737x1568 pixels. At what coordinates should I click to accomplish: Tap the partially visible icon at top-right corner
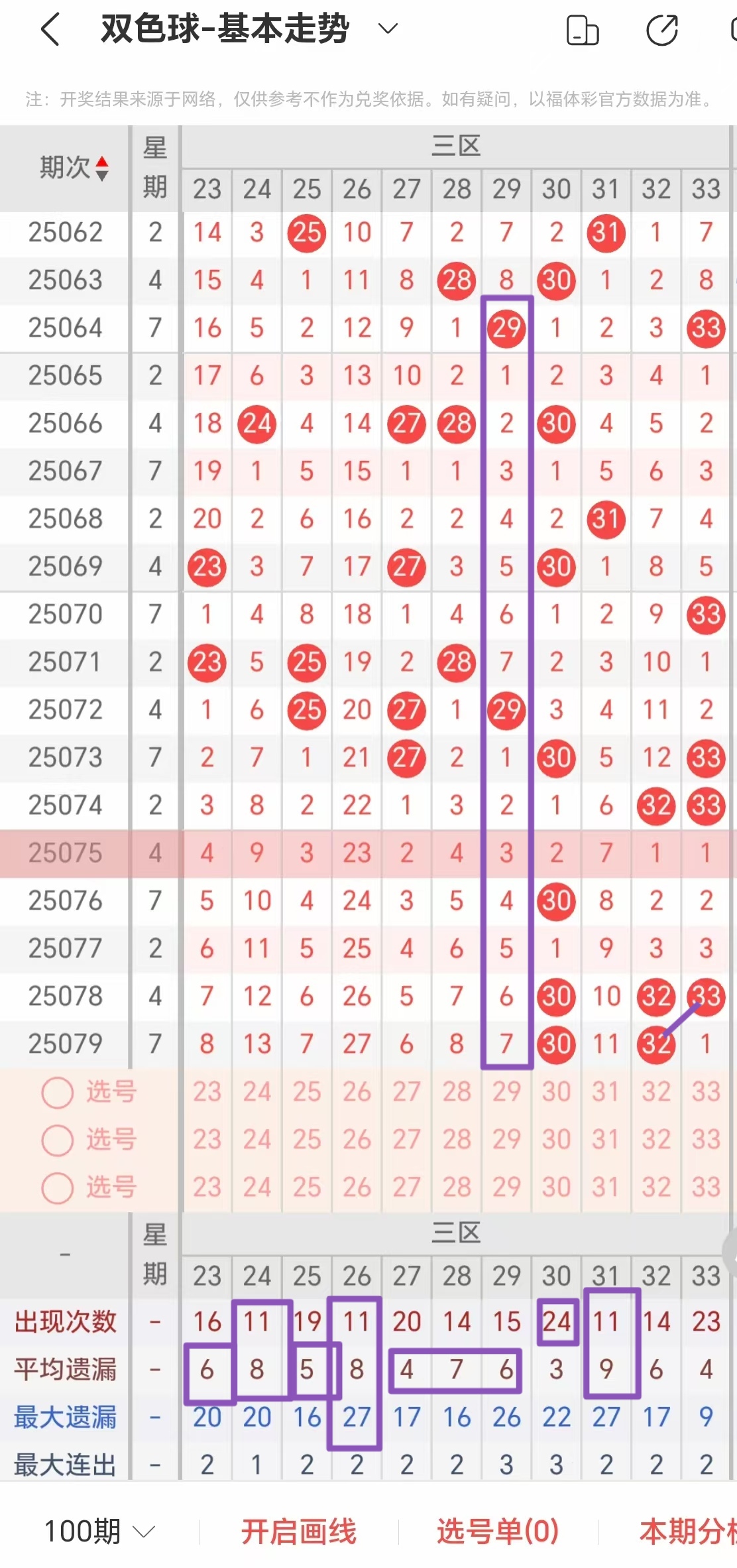click(x=732, y=29)
